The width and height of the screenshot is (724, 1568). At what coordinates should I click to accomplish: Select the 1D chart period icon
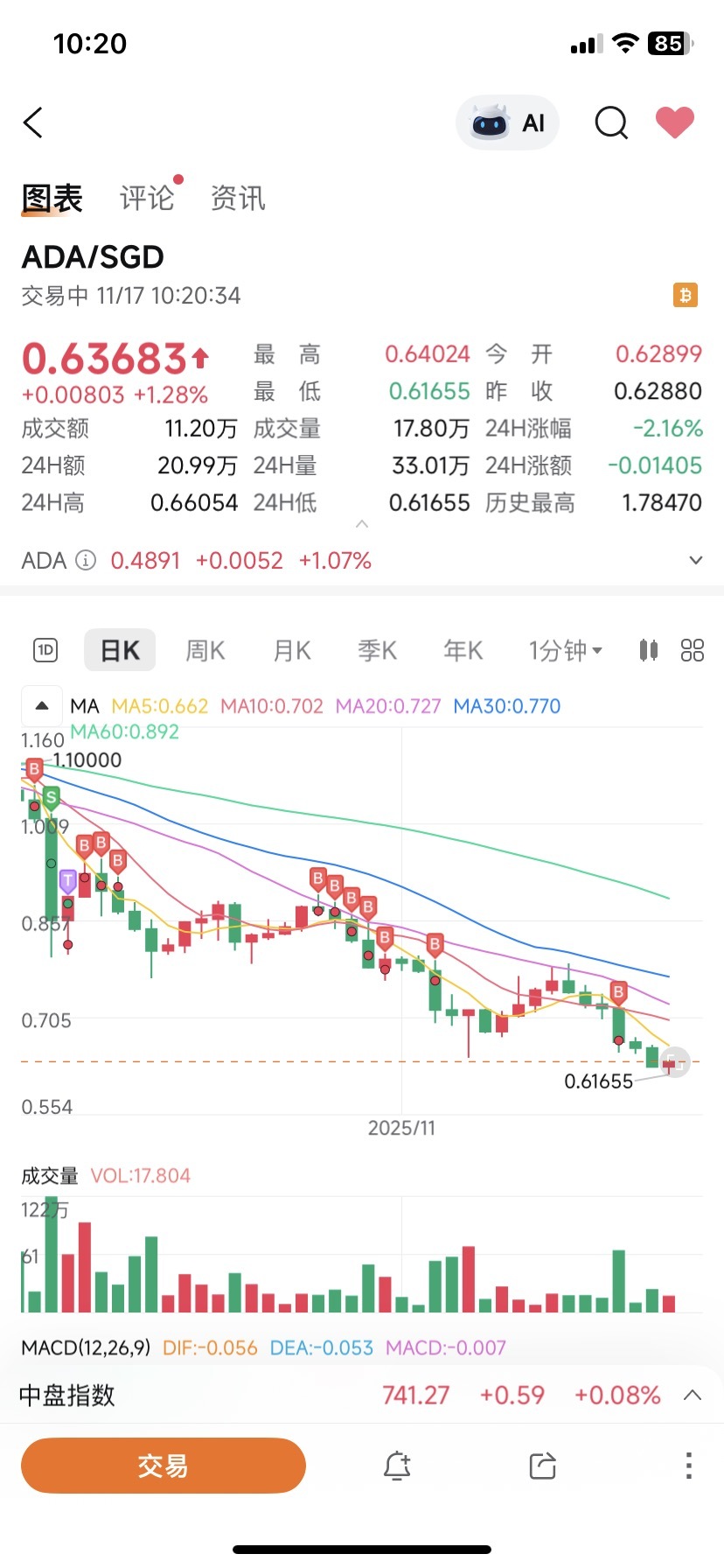point(45,650)
